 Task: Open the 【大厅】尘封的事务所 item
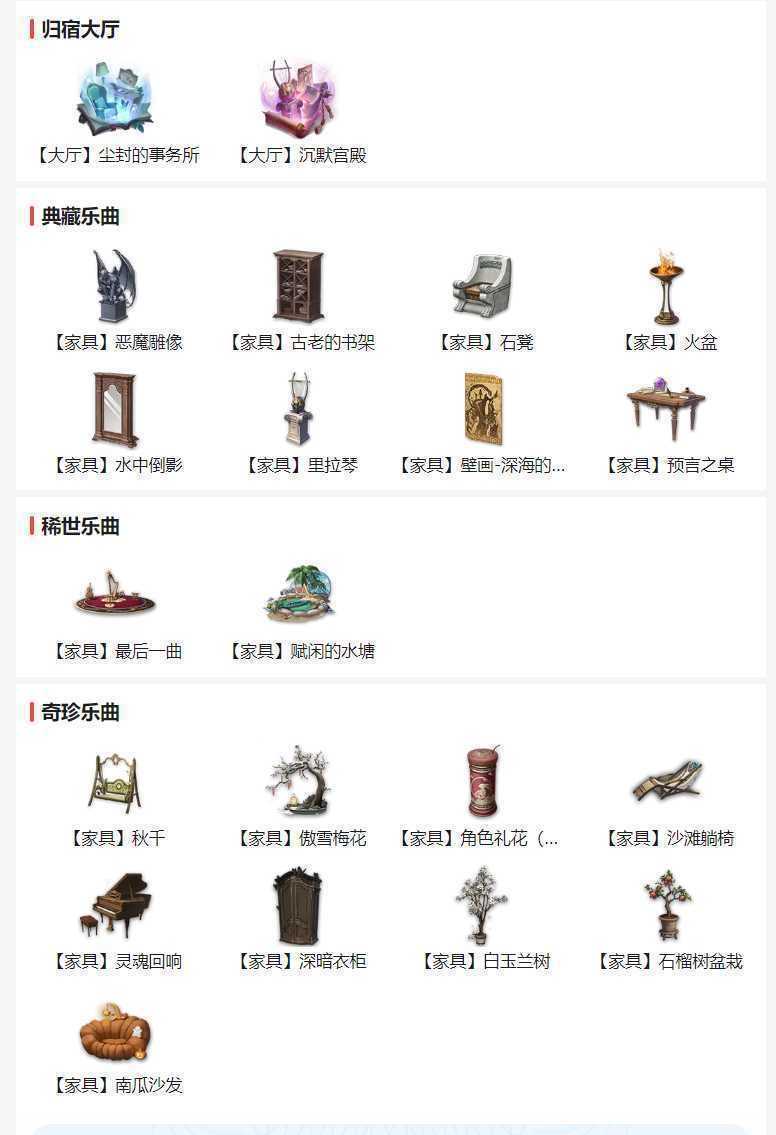116,100
